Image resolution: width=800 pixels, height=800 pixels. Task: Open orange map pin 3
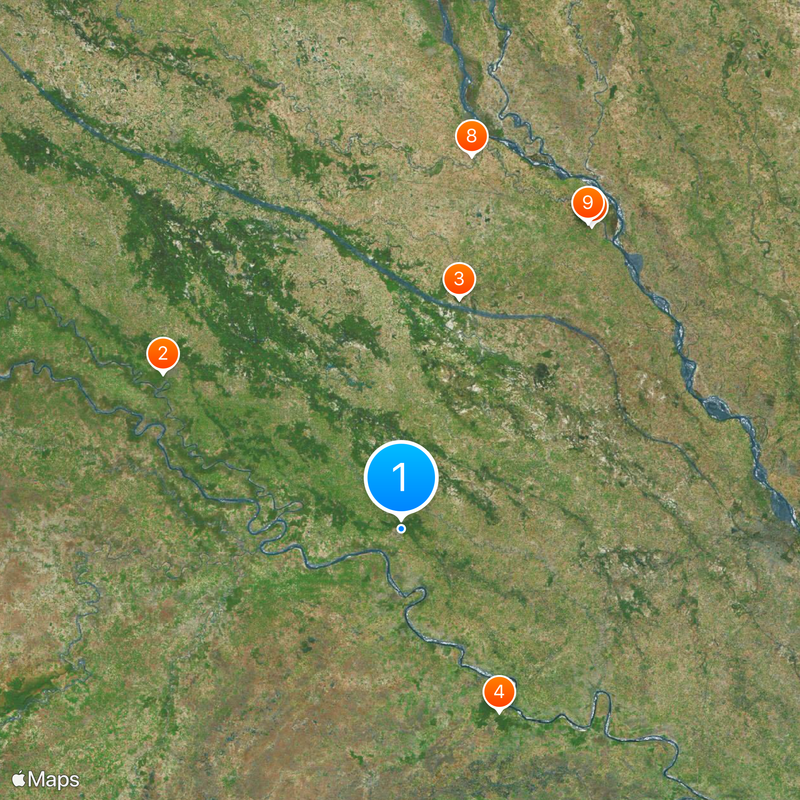[x=459, y=279]
